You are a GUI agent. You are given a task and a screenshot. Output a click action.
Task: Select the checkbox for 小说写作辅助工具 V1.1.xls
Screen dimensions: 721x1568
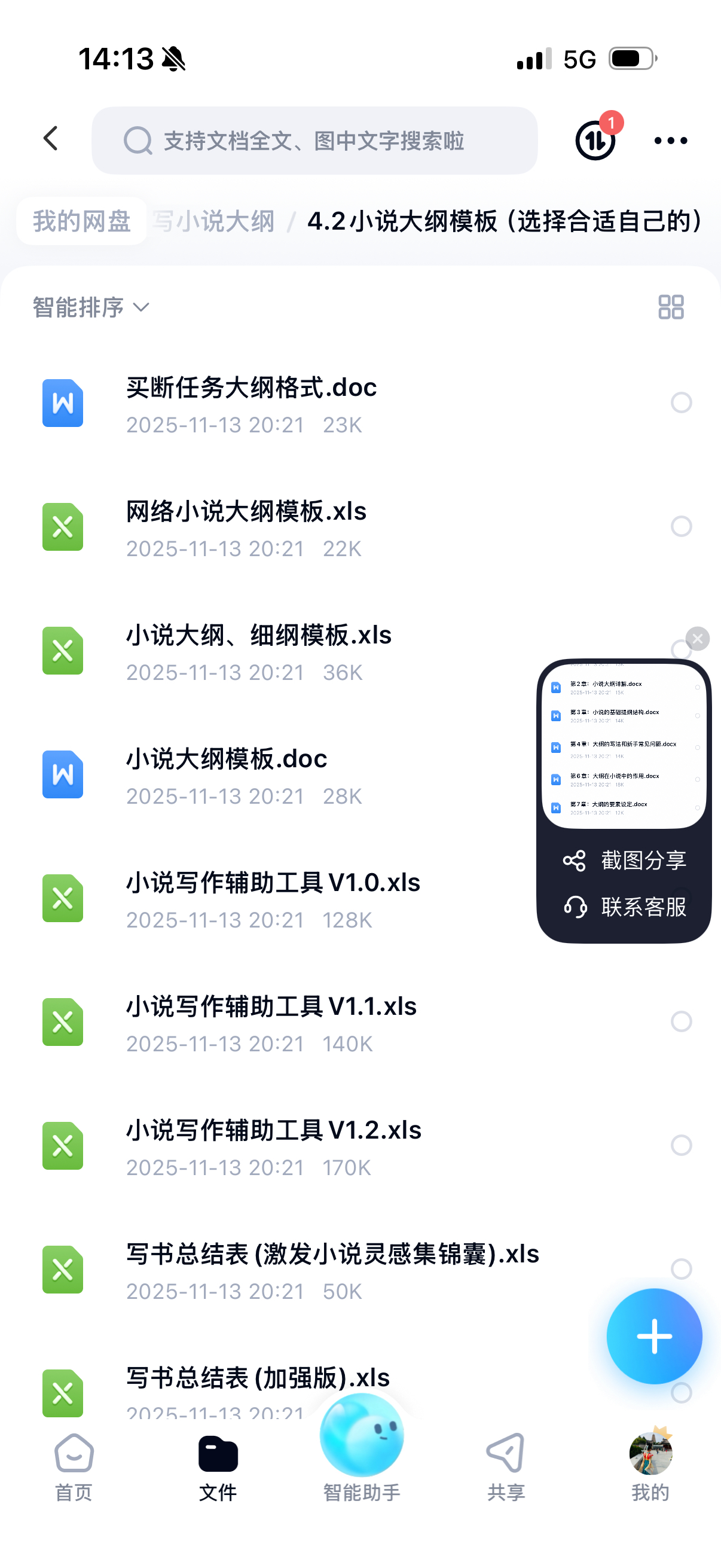(x=681, y=1021)
